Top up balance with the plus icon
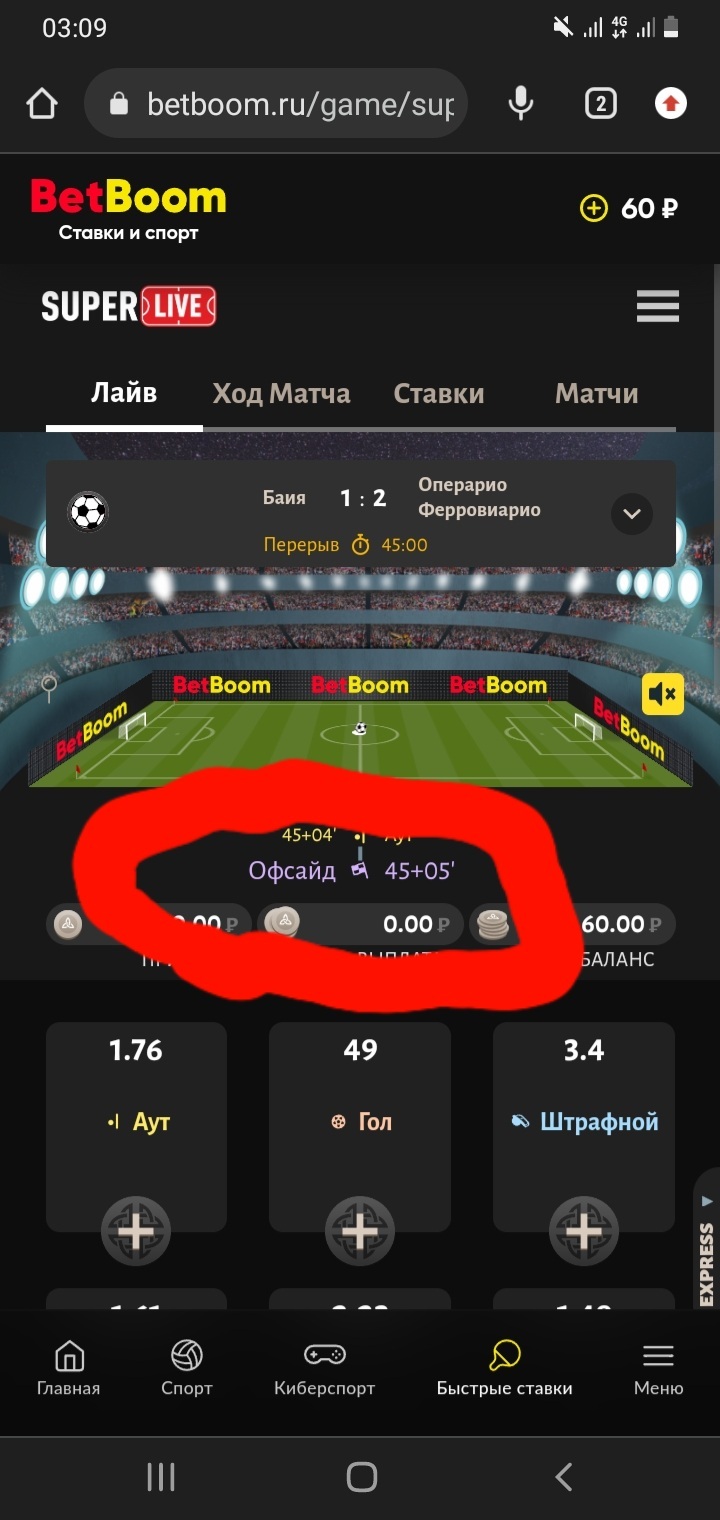This screenshot has width=720, height=1520. pyautogui.click(x=593, y=208)
